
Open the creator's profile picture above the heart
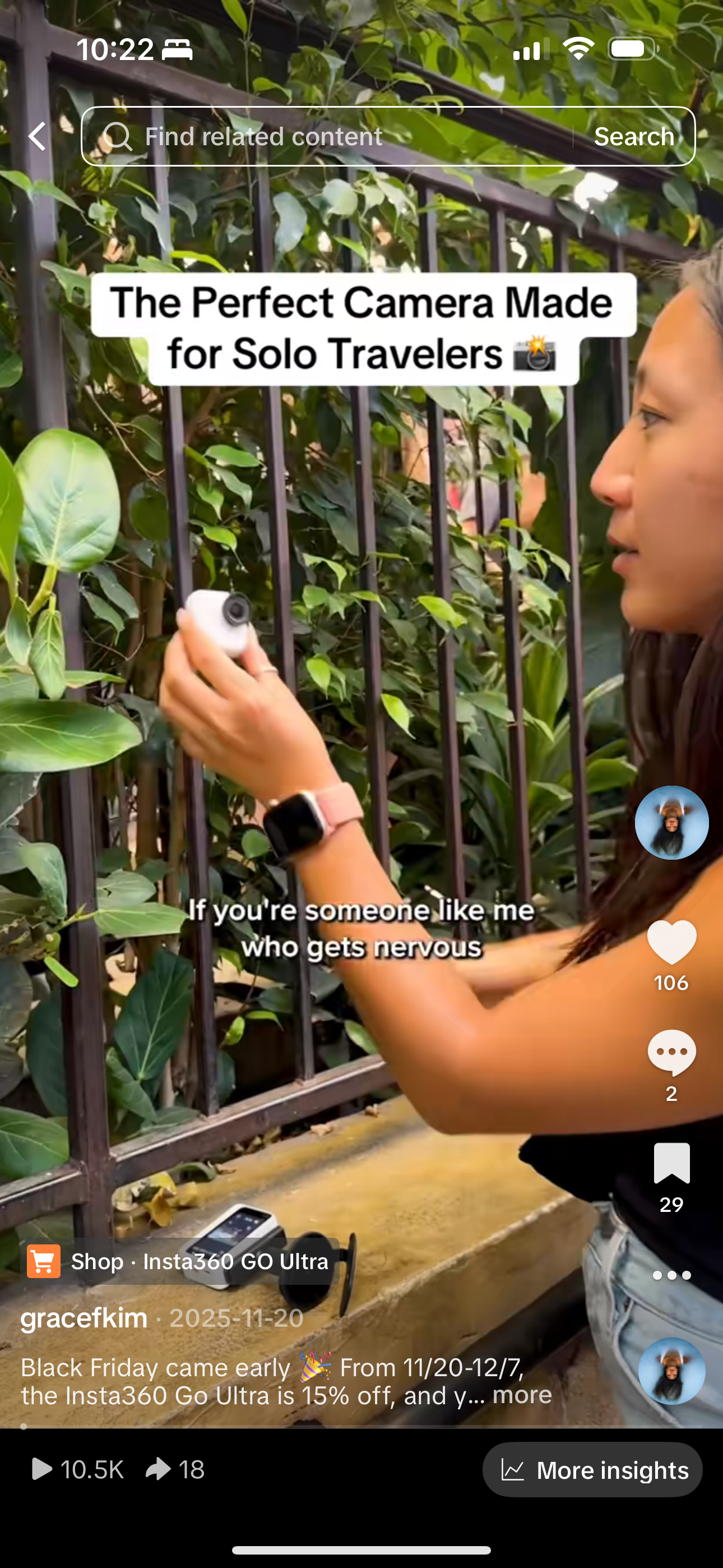tap(671, 822)
